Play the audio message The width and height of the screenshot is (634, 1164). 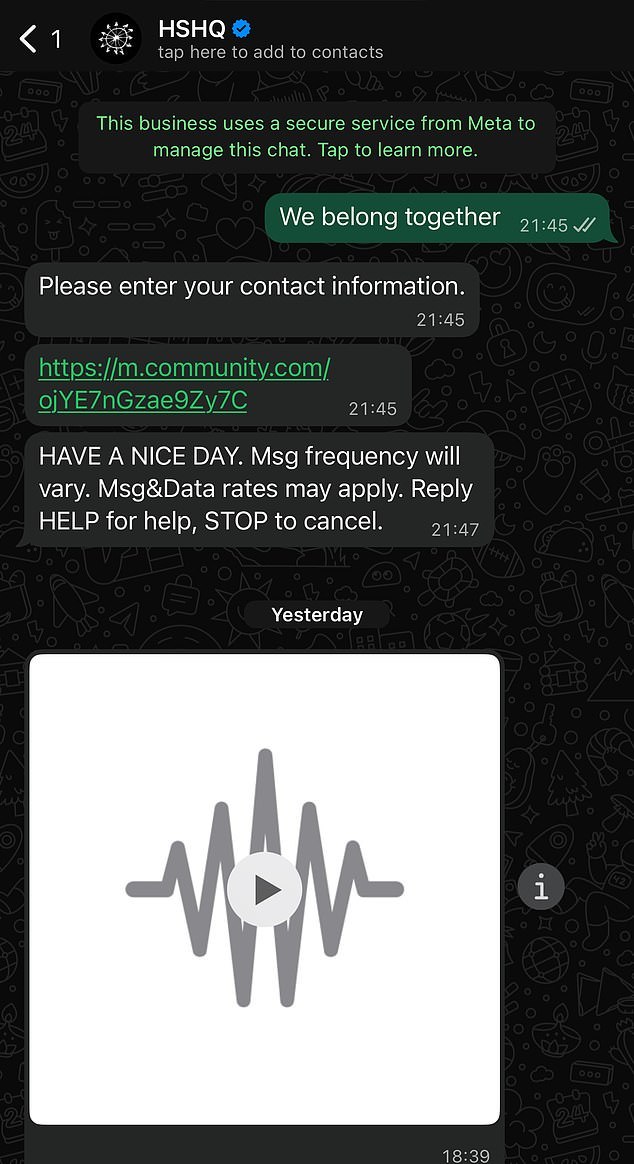pyautogui.click(x=264, y=889)
